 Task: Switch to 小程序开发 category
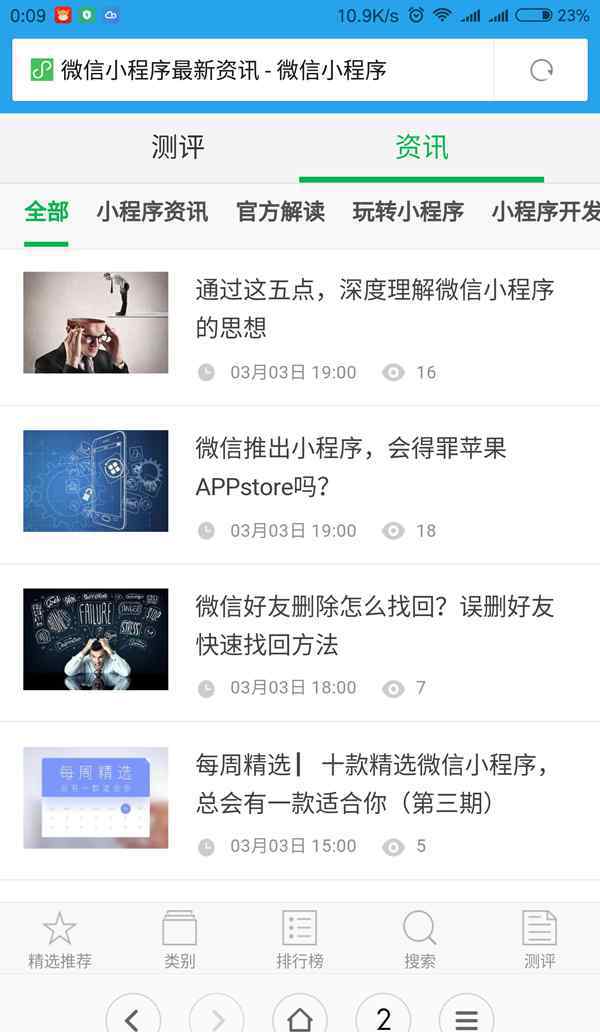pyautogui.click(x=545, y=212)
